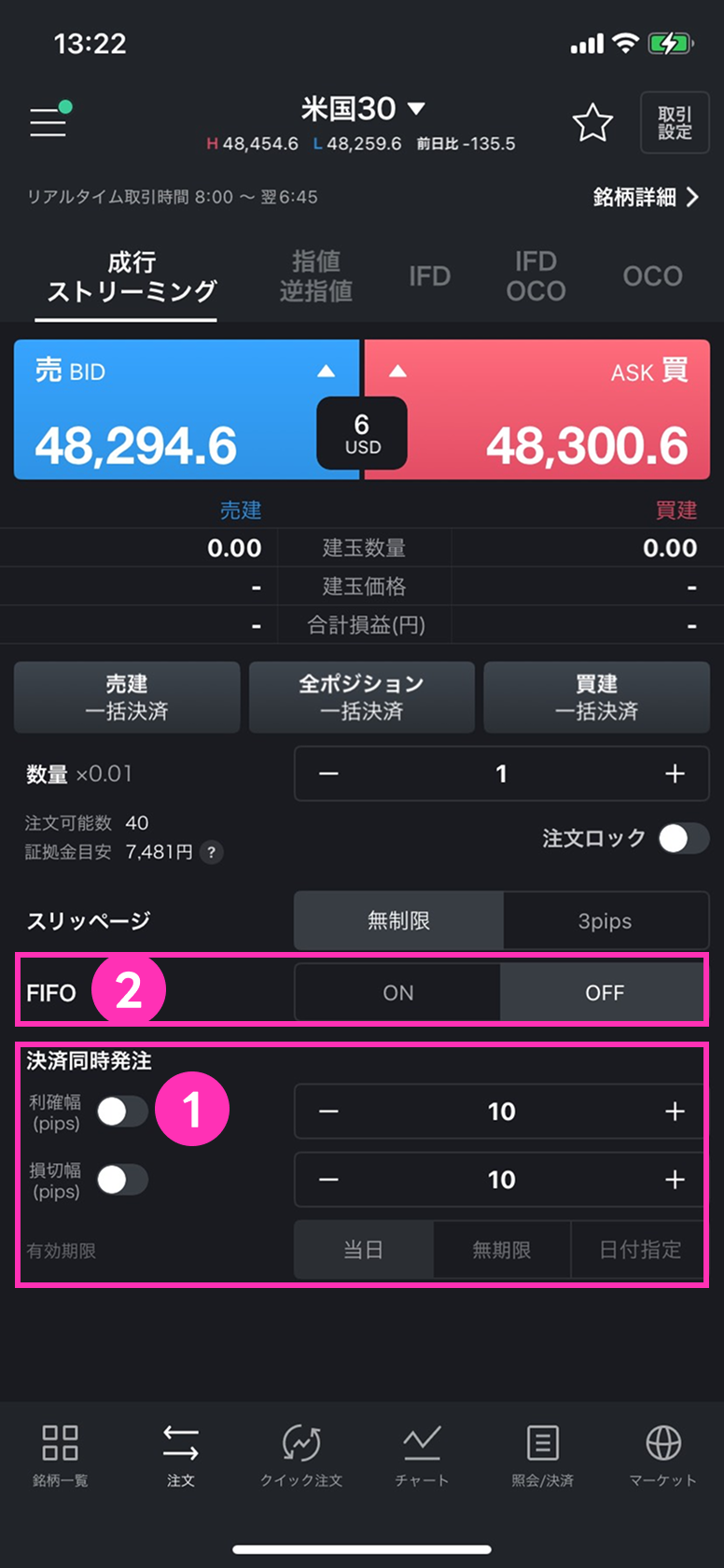Decrease 利確幅 pips with minus button
Image resolution: width=724 pixels, height=1568 pixels.
tap(328, 1112)
